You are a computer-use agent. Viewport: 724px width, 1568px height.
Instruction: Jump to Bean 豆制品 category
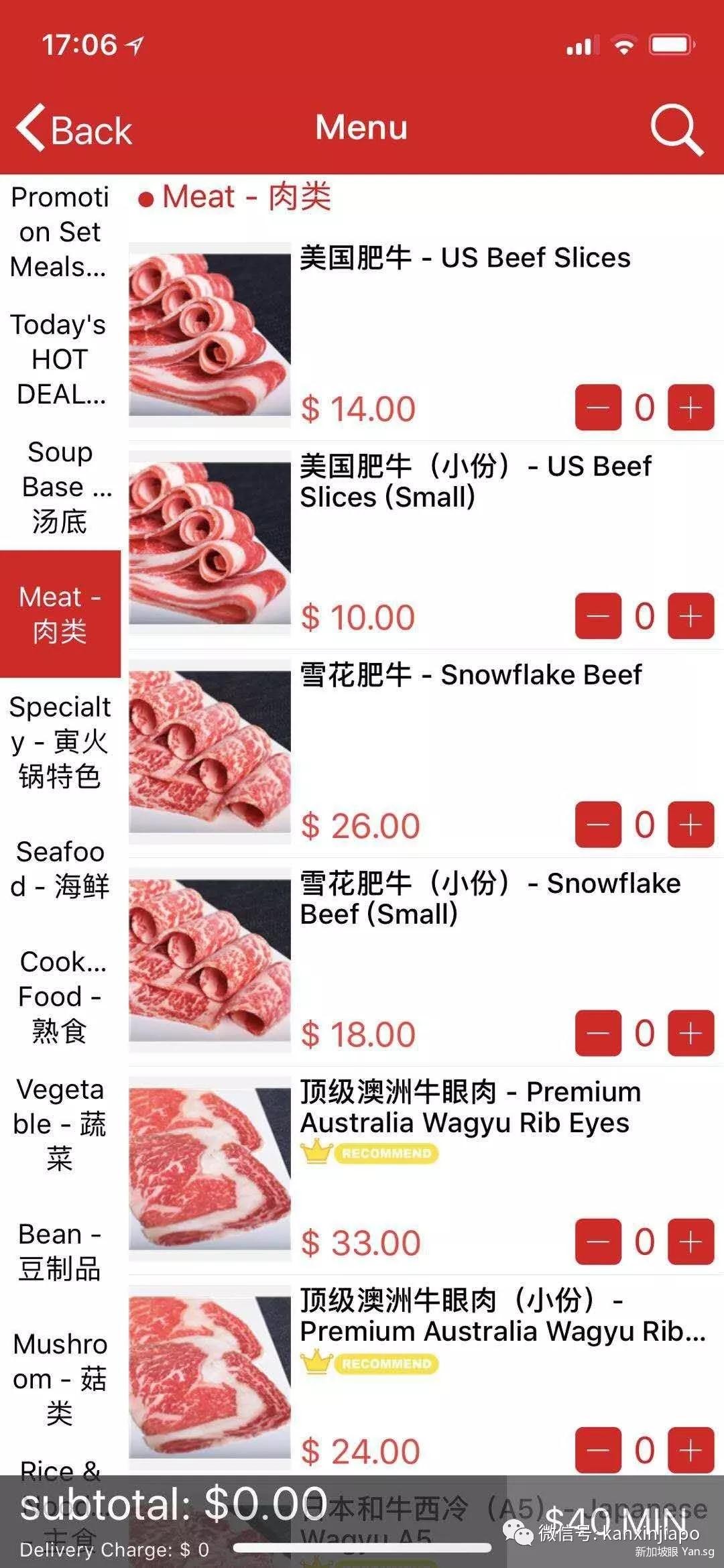[x=60, y=1251]
